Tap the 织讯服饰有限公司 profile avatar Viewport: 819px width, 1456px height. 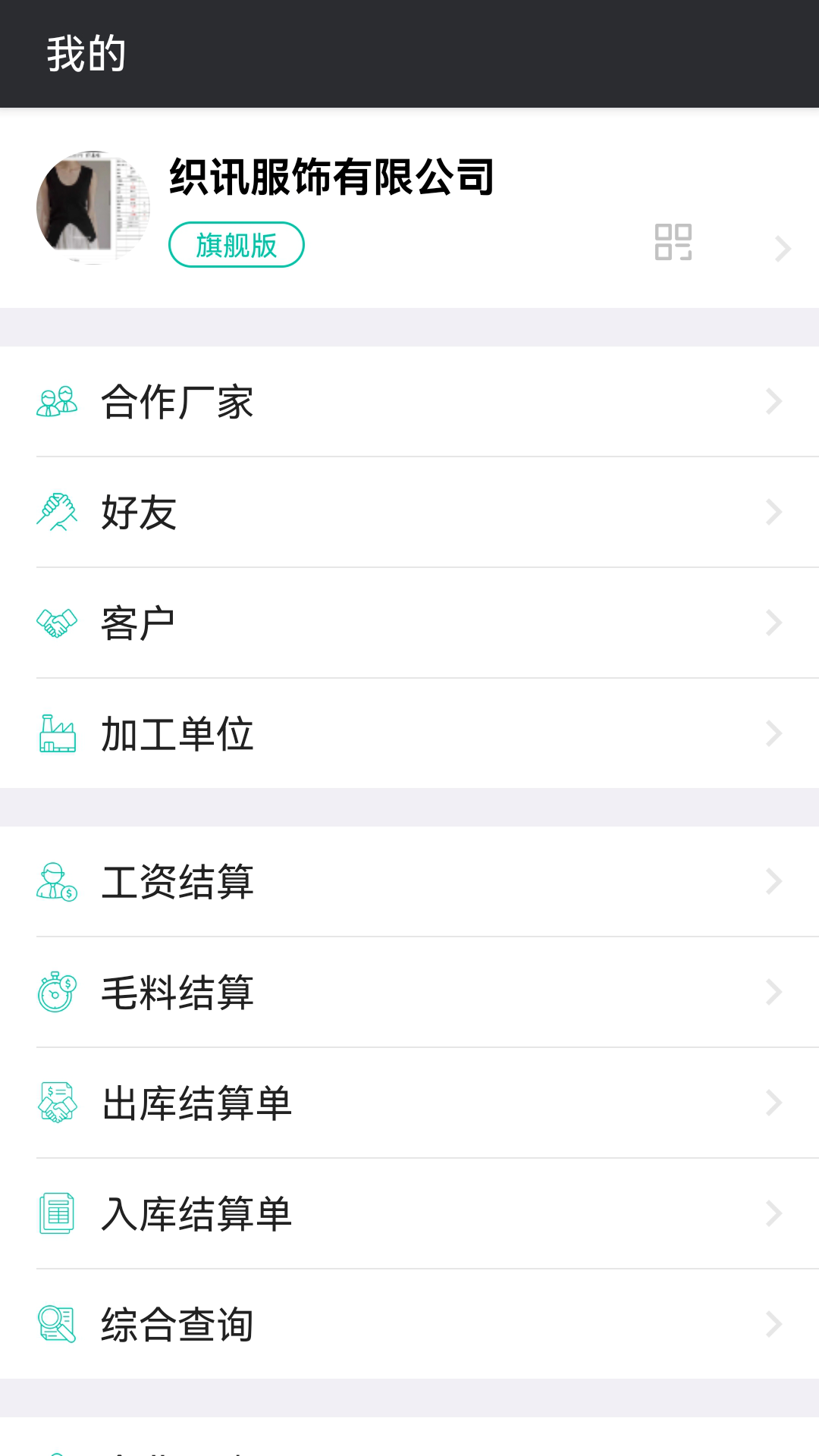click(x=93, y=207)
